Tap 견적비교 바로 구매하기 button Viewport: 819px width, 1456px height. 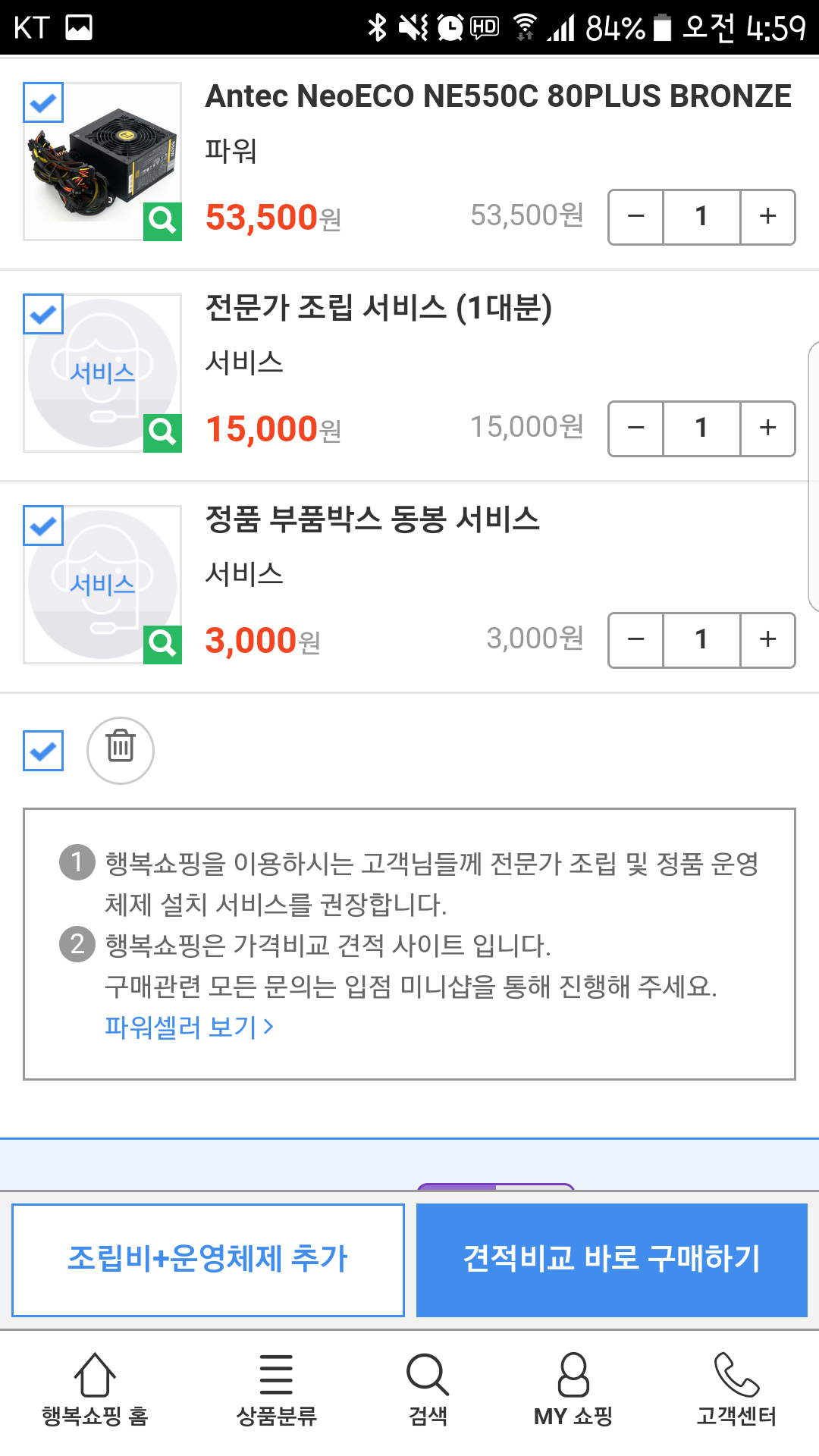point(612,1260)
